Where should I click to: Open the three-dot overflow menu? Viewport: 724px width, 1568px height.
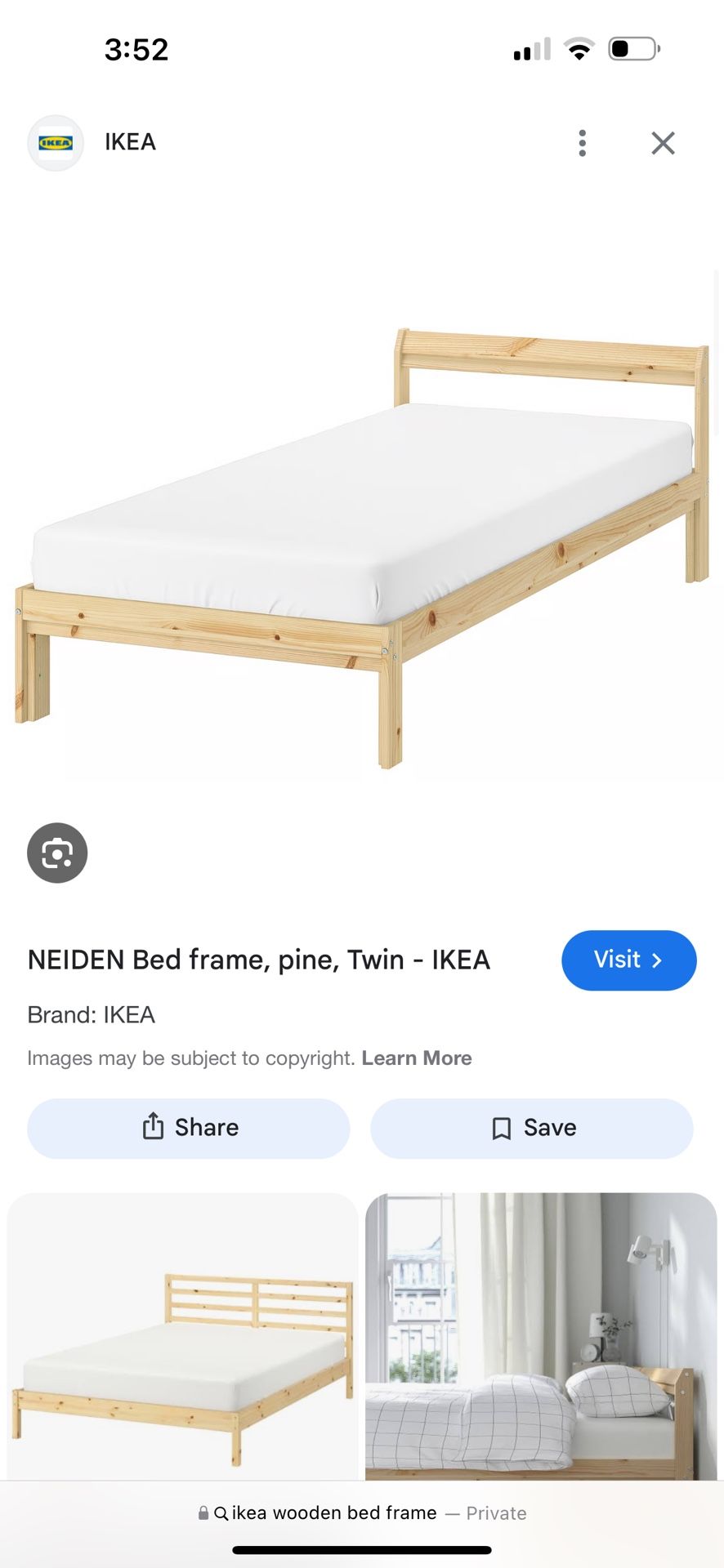582,143
